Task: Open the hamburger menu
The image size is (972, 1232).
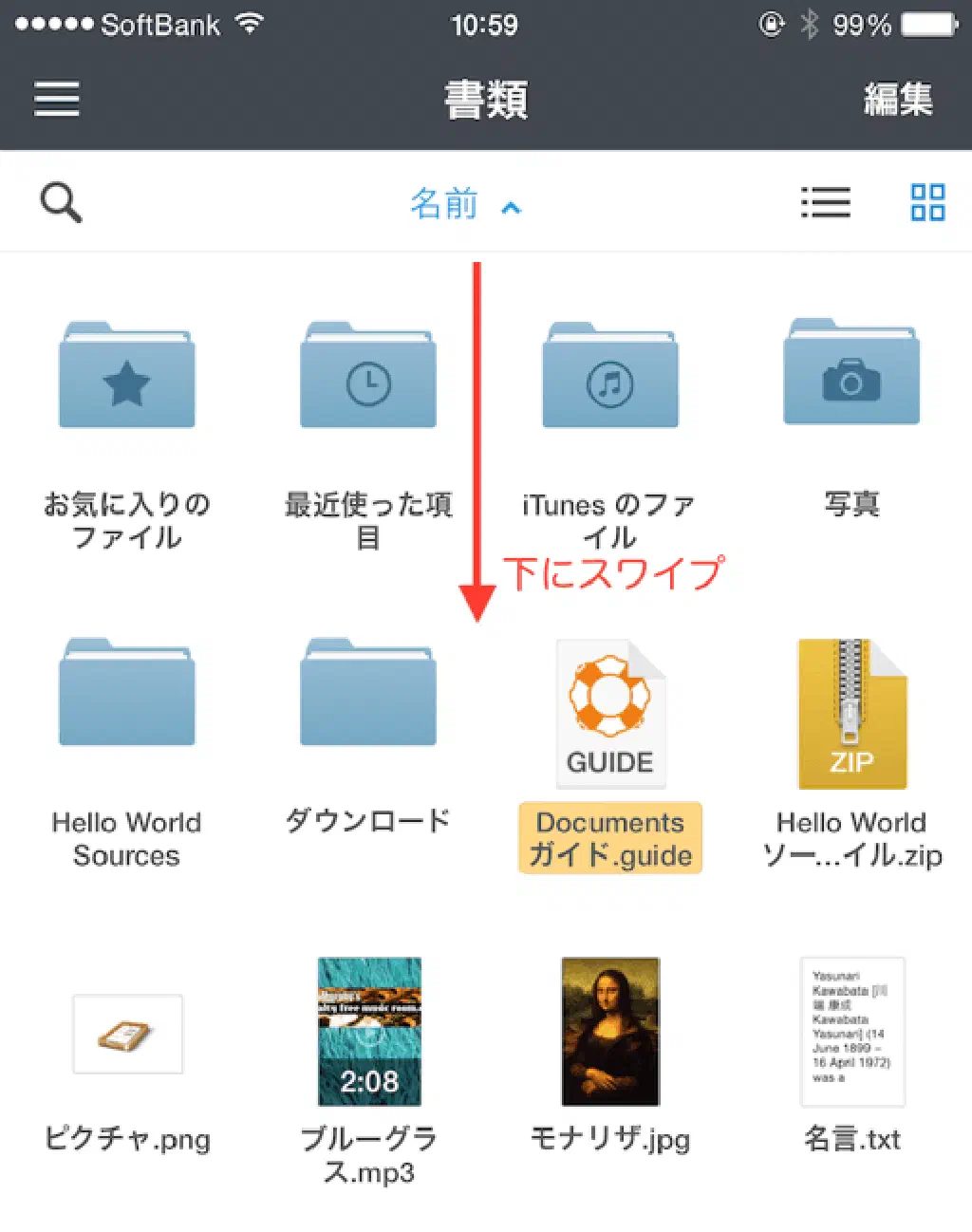Action: click(x=57, y=99)
